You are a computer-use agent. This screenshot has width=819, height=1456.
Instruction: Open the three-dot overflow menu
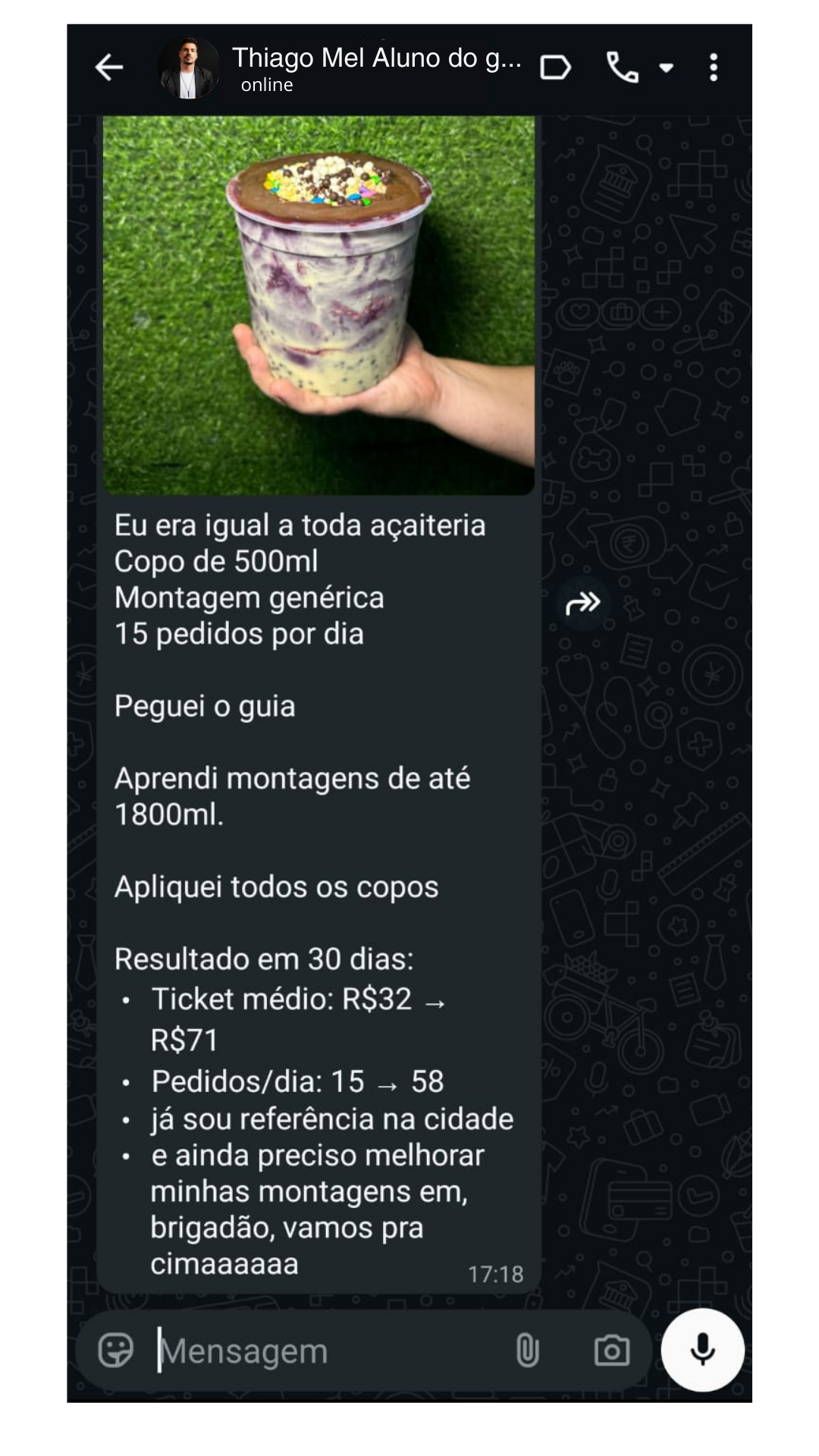pyautogui.click(x=711, y=68)
